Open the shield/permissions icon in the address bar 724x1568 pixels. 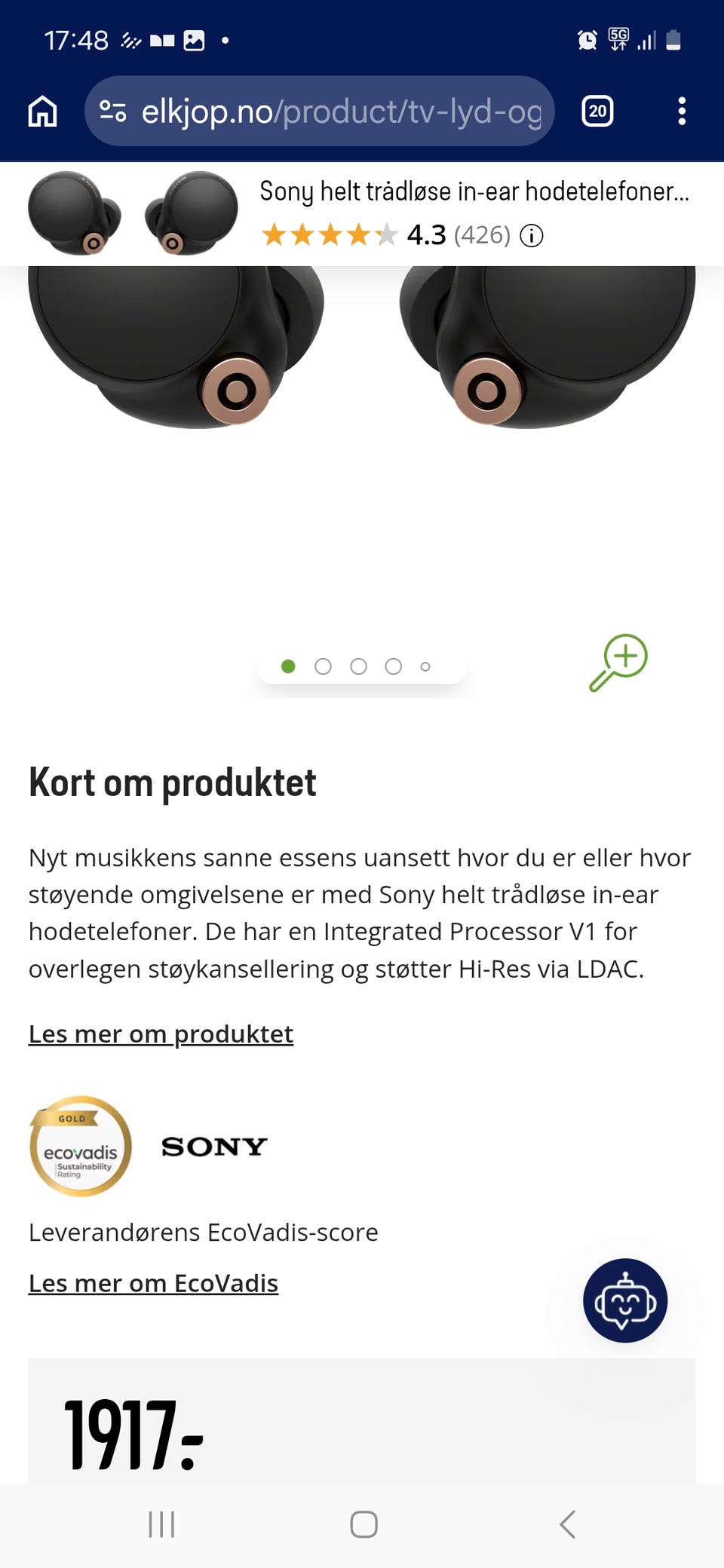pyautogui.click(x=112, y=111)
